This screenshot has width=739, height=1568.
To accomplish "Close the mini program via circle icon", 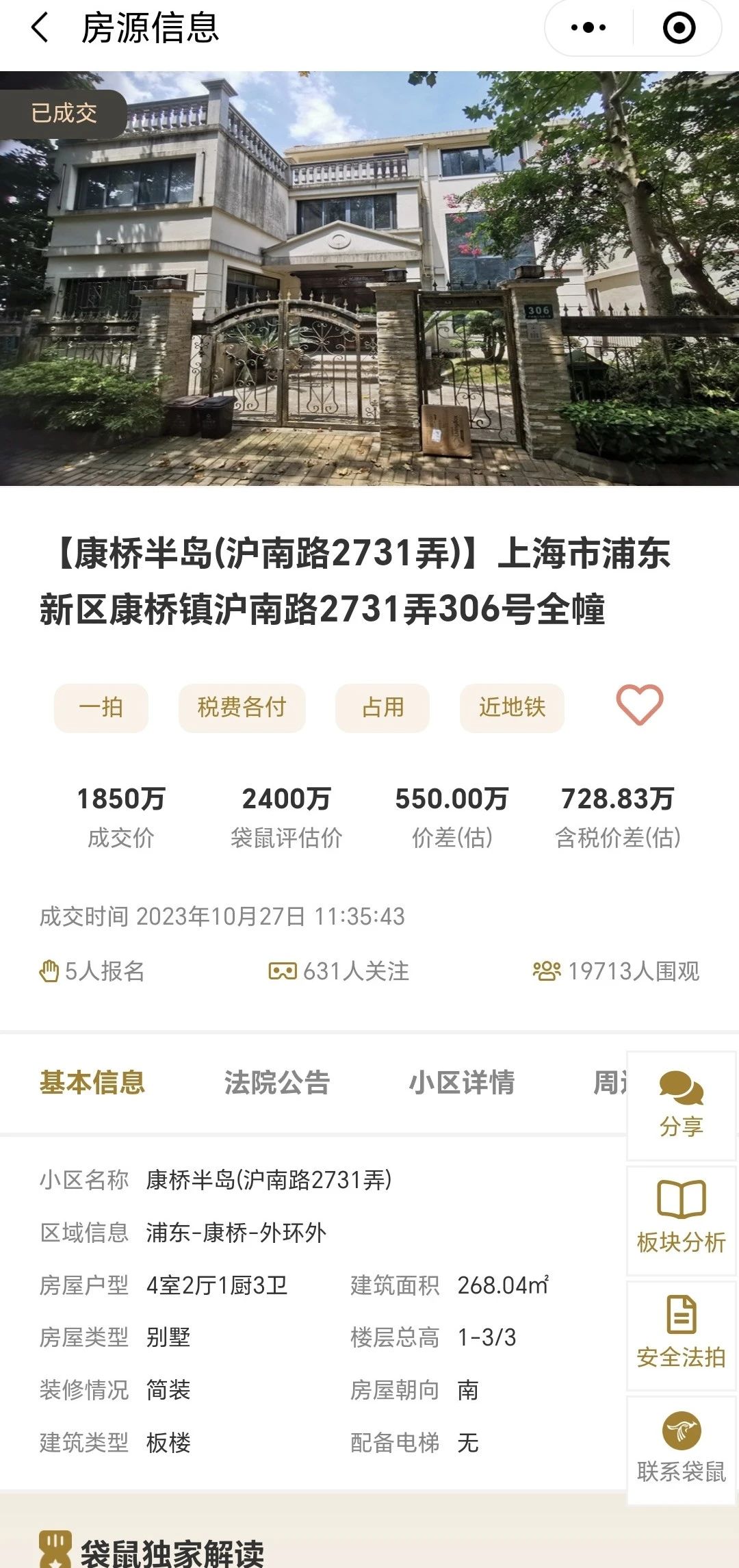I will tap(679, 28).
